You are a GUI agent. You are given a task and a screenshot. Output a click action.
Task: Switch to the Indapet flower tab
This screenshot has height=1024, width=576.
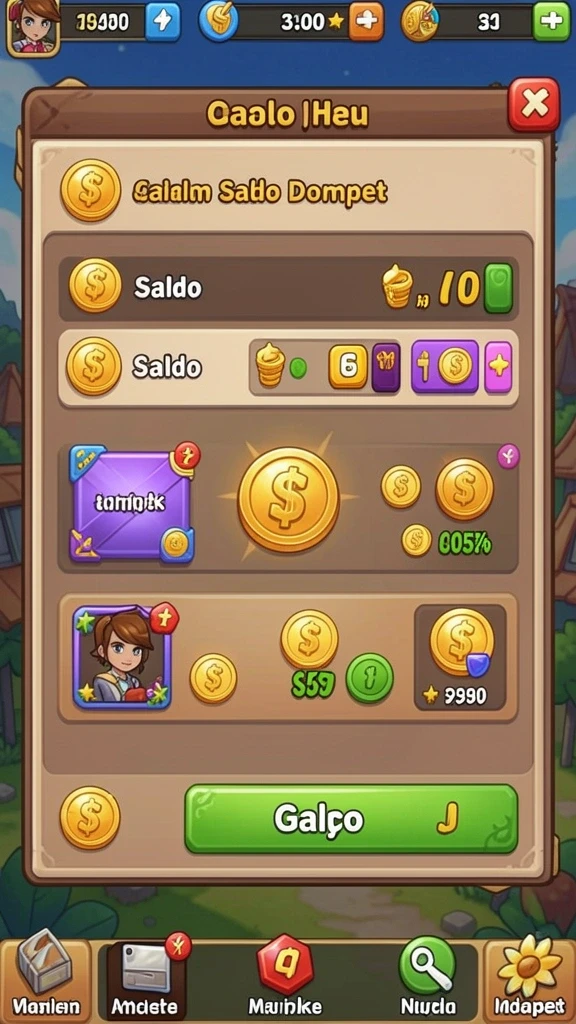pos(529,978)
